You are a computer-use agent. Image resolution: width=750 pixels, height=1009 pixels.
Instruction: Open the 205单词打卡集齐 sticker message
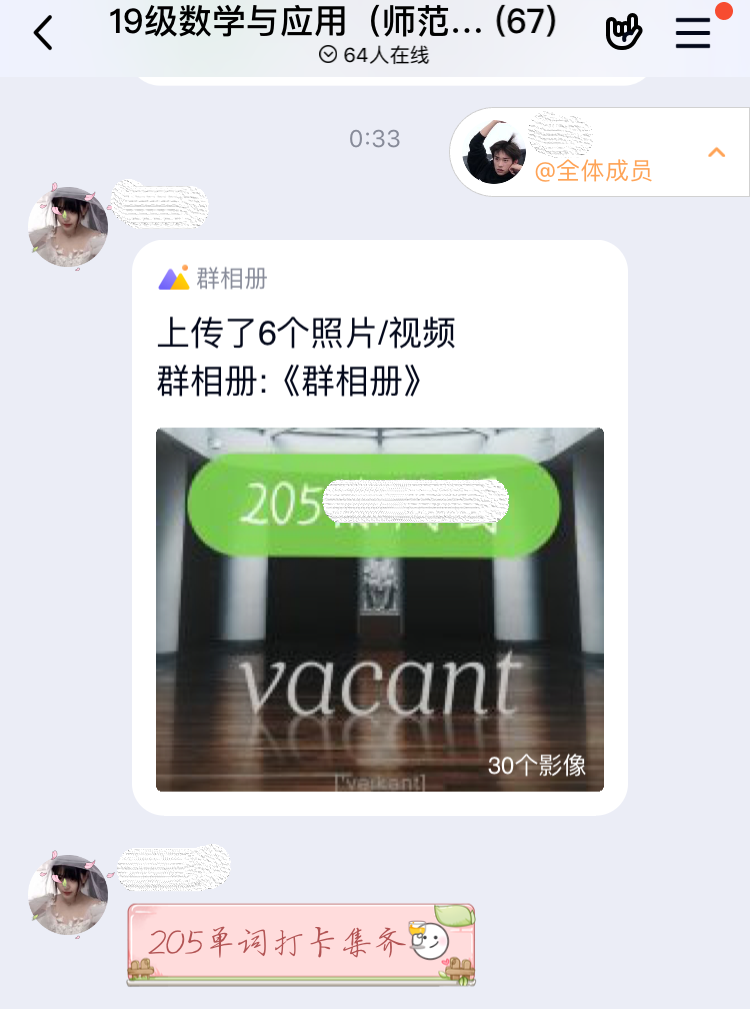[301, 944]
